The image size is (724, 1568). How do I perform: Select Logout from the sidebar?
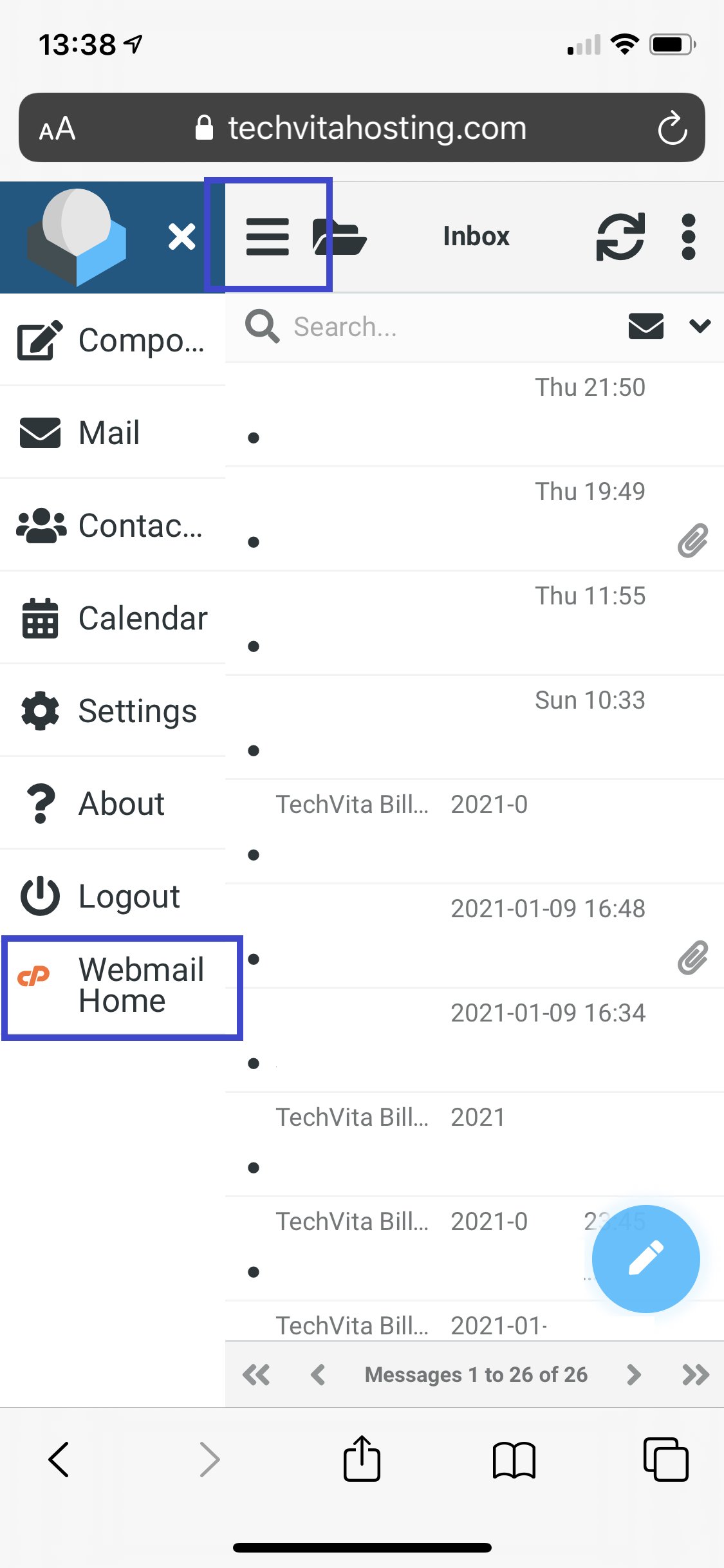(x=113, y=896)
